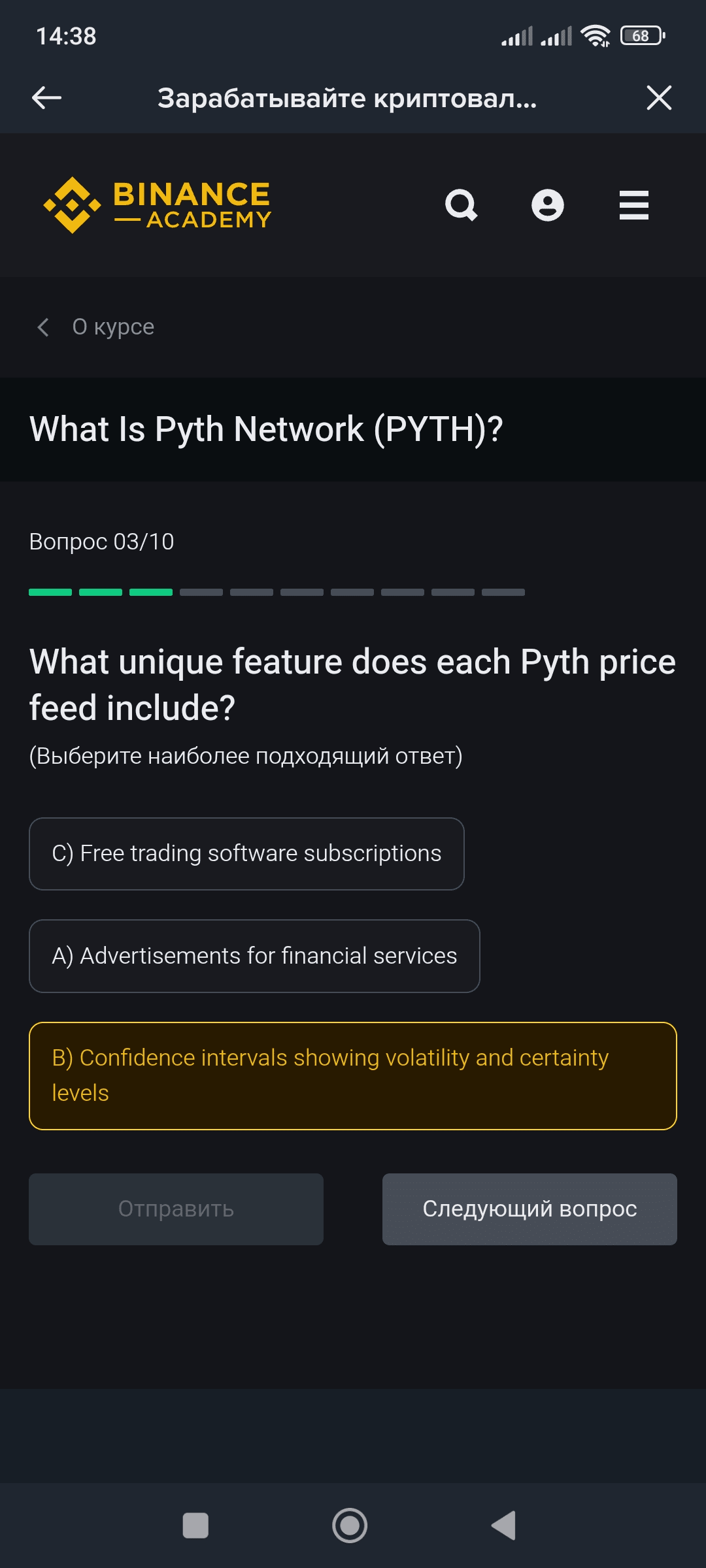Go back using the top arrow
This screenshot has width=706, height=1568.
[x=47, y=98]
